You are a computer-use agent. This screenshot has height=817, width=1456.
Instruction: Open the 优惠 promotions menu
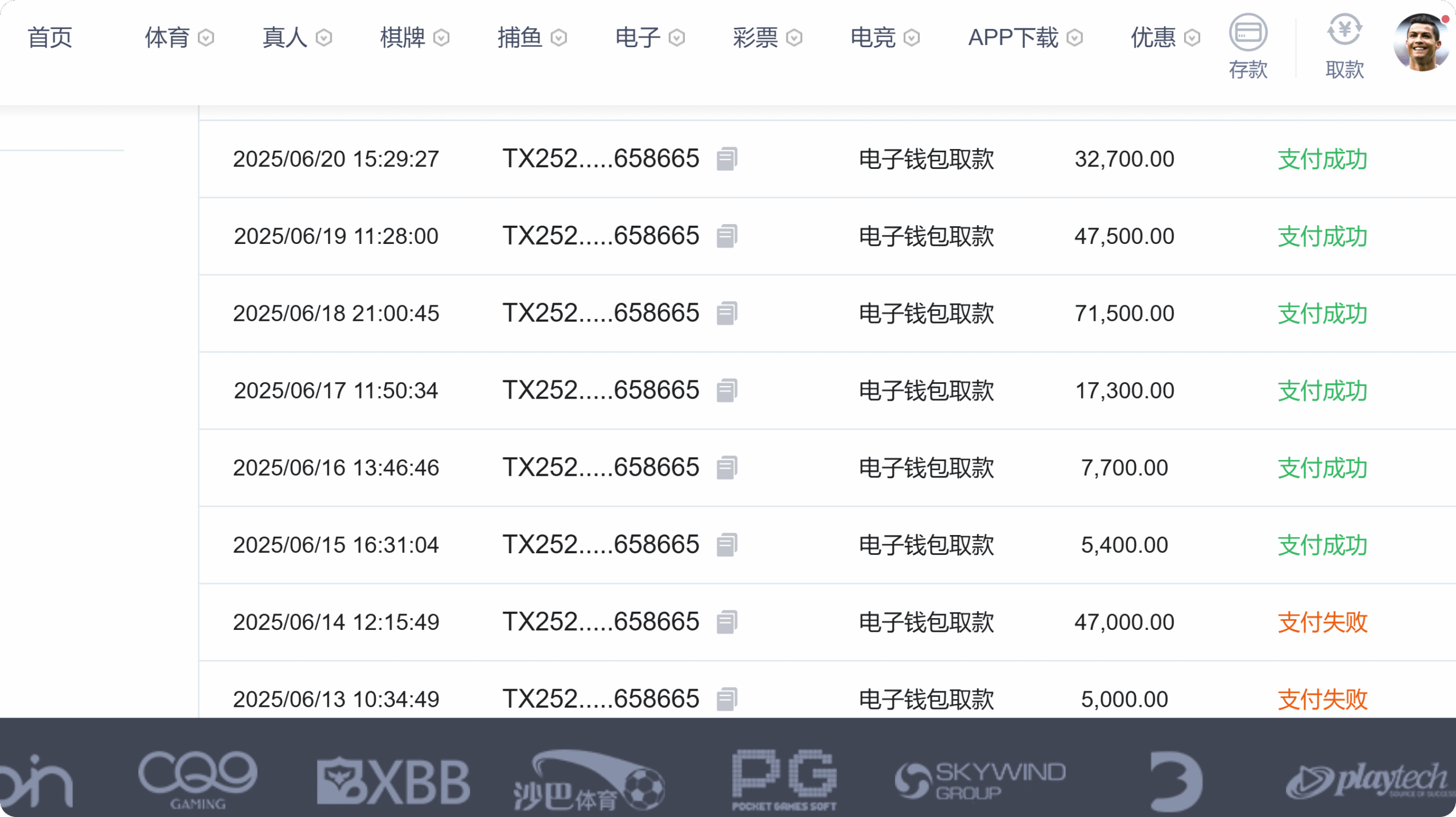1165,38
